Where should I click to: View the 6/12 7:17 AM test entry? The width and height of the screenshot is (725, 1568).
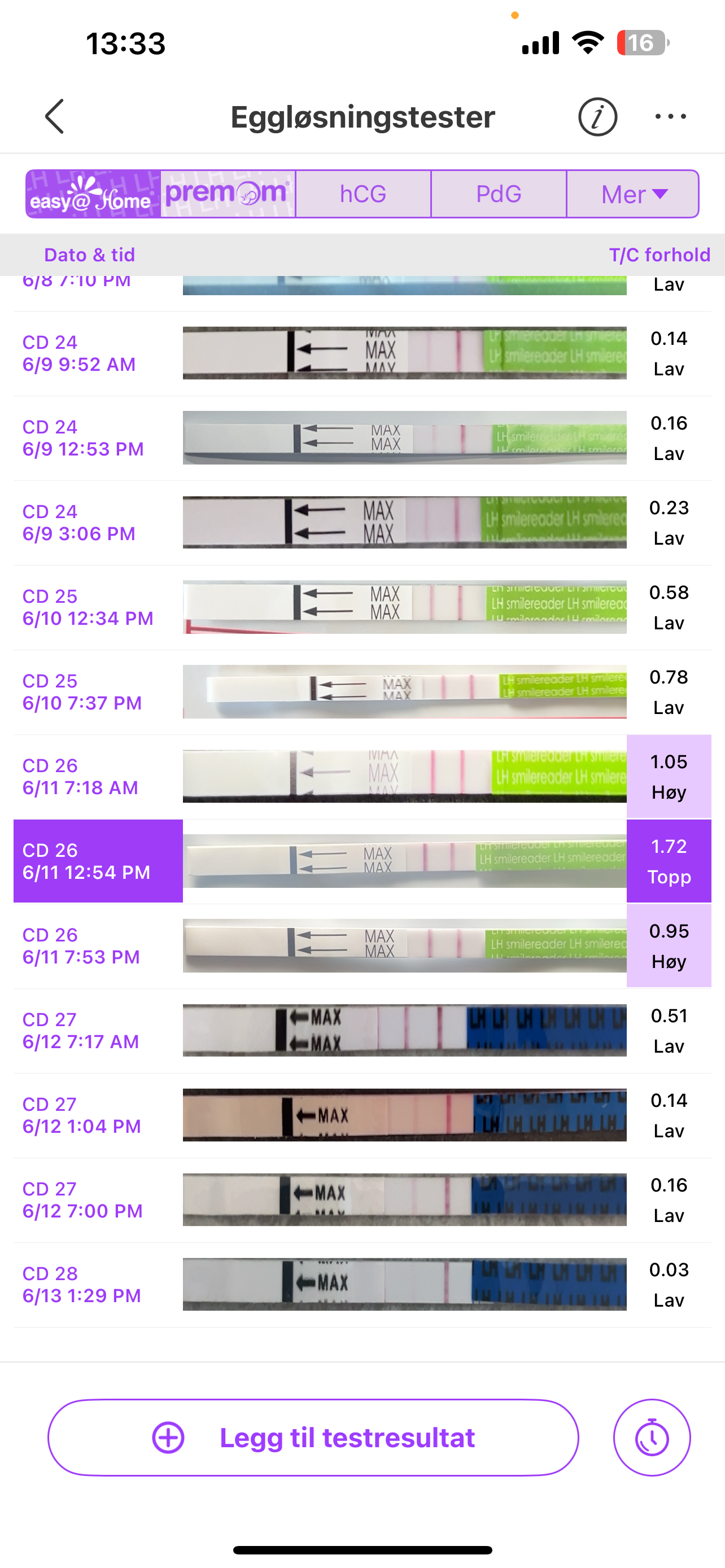click(361, 1030)
